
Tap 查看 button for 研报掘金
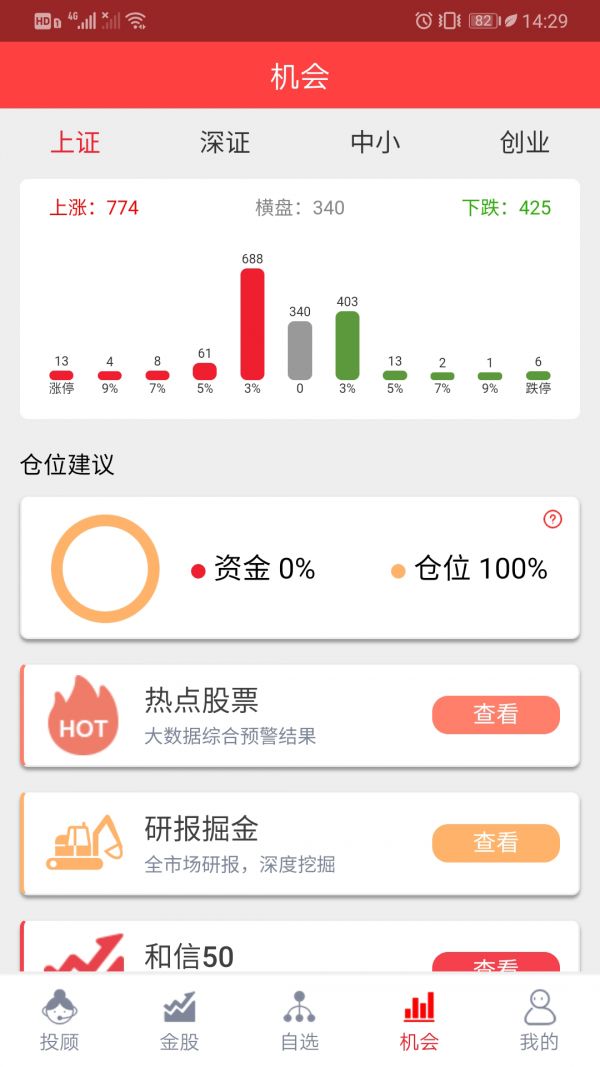(495, 843)
